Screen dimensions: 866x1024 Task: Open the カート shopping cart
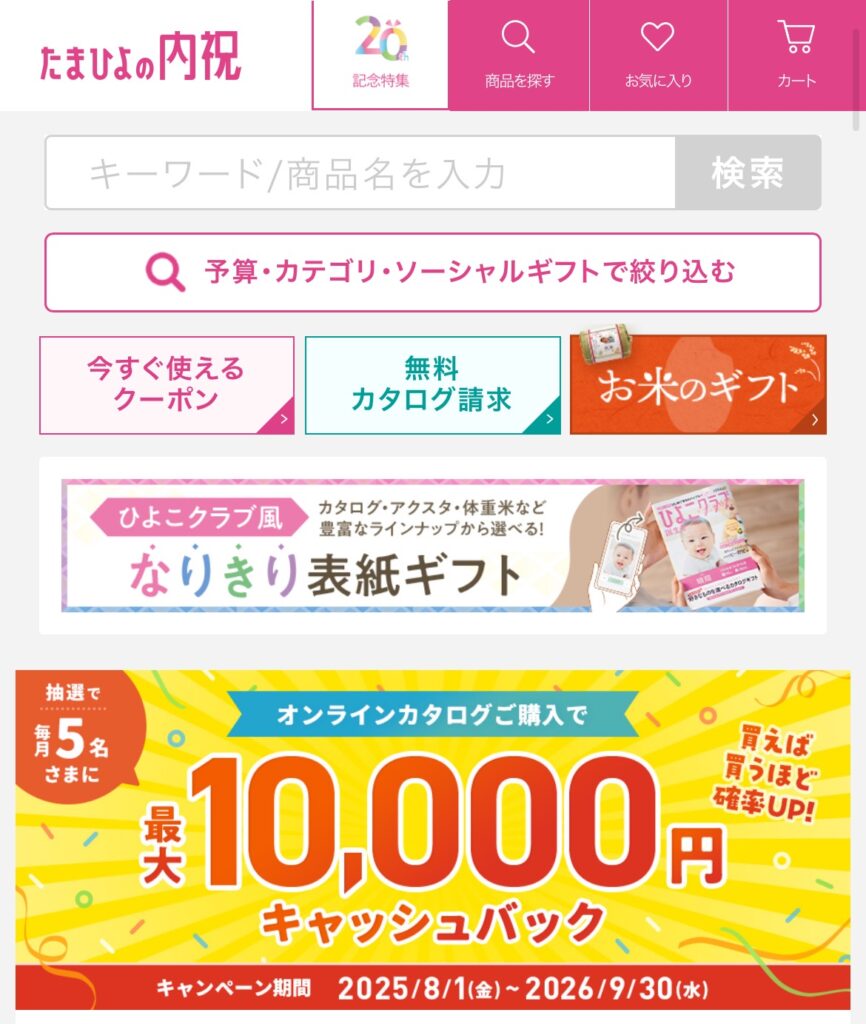coord(796,54)
